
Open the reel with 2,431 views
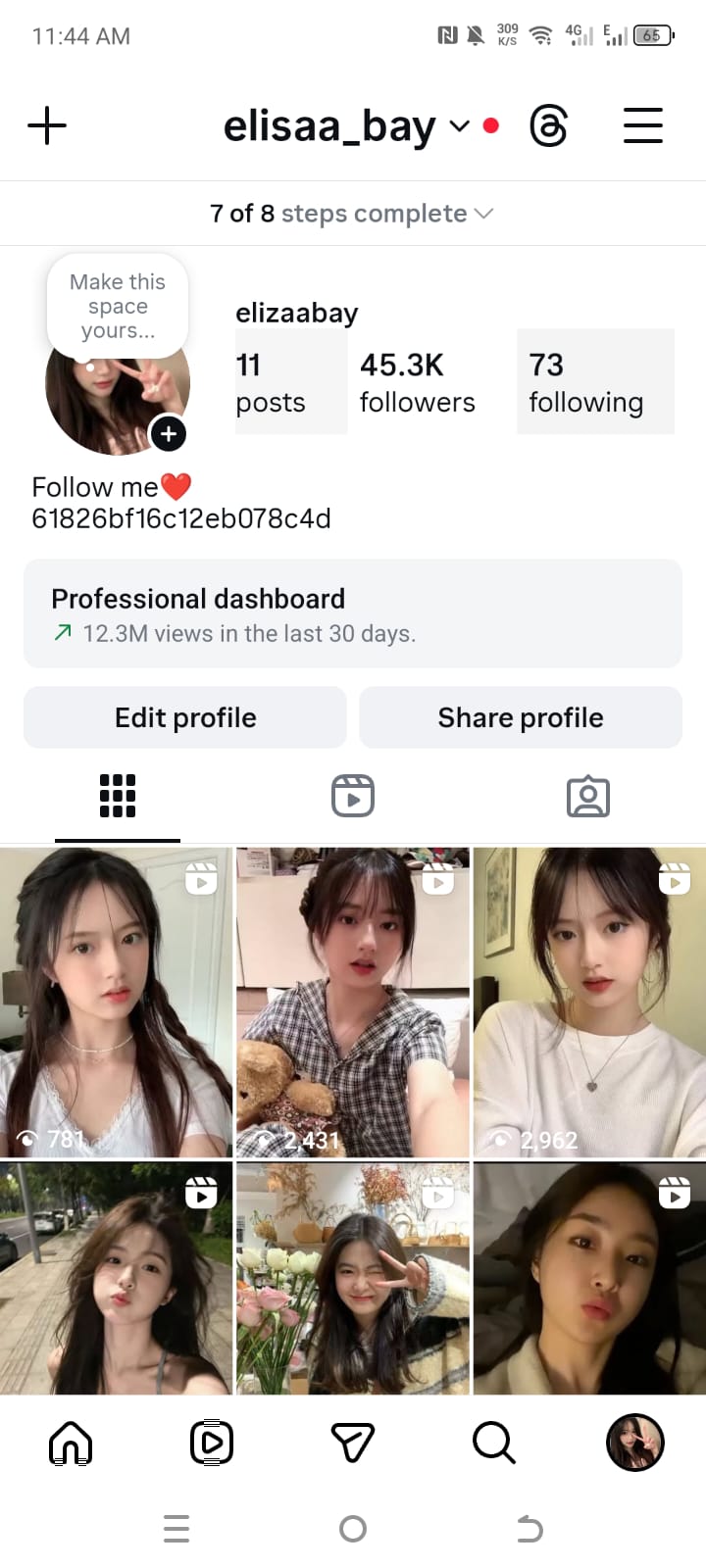(x=353, y=1002)
